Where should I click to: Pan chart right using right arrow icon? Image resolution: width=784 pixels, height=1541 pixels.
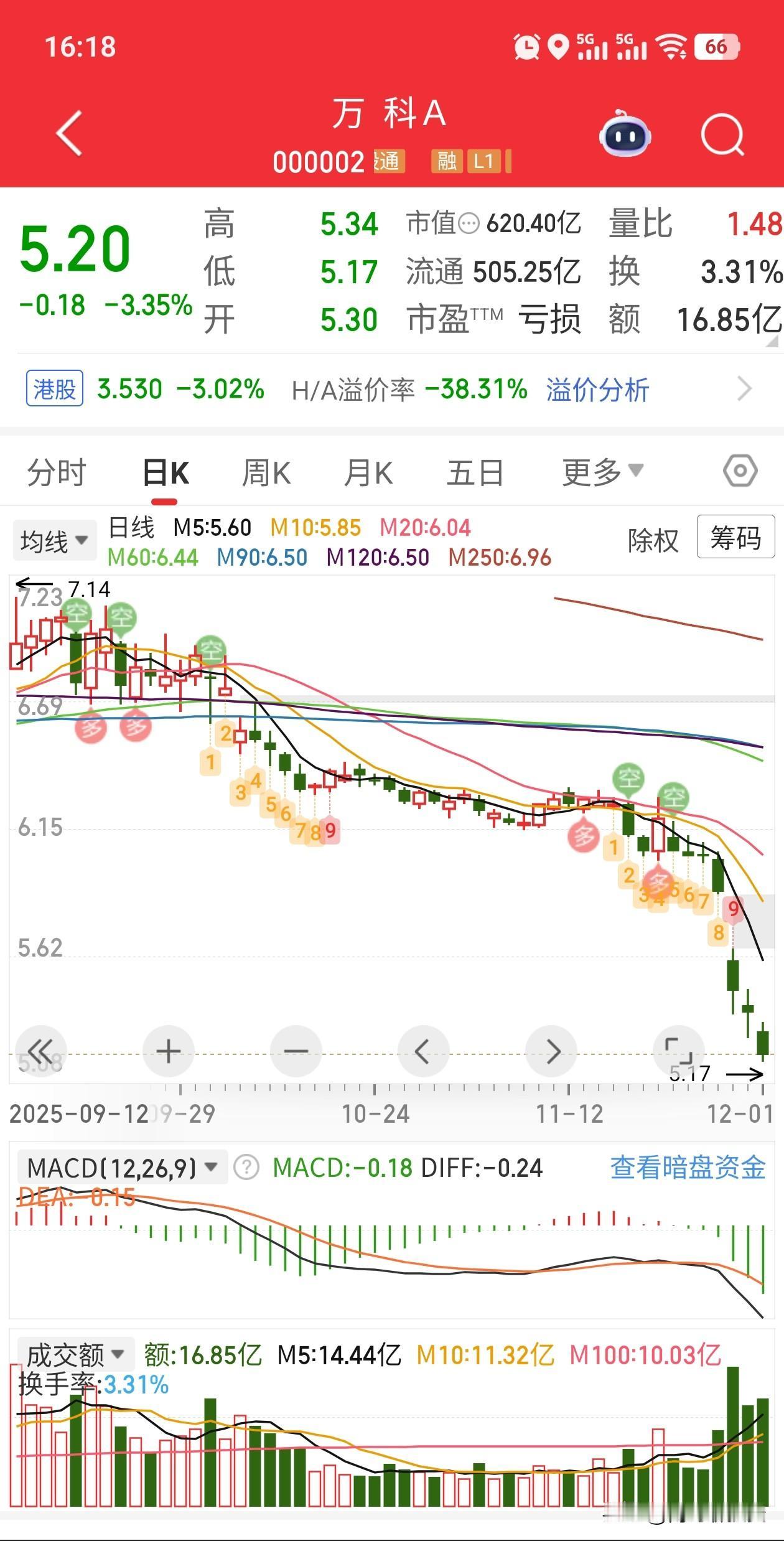[x=551, y=1051]
